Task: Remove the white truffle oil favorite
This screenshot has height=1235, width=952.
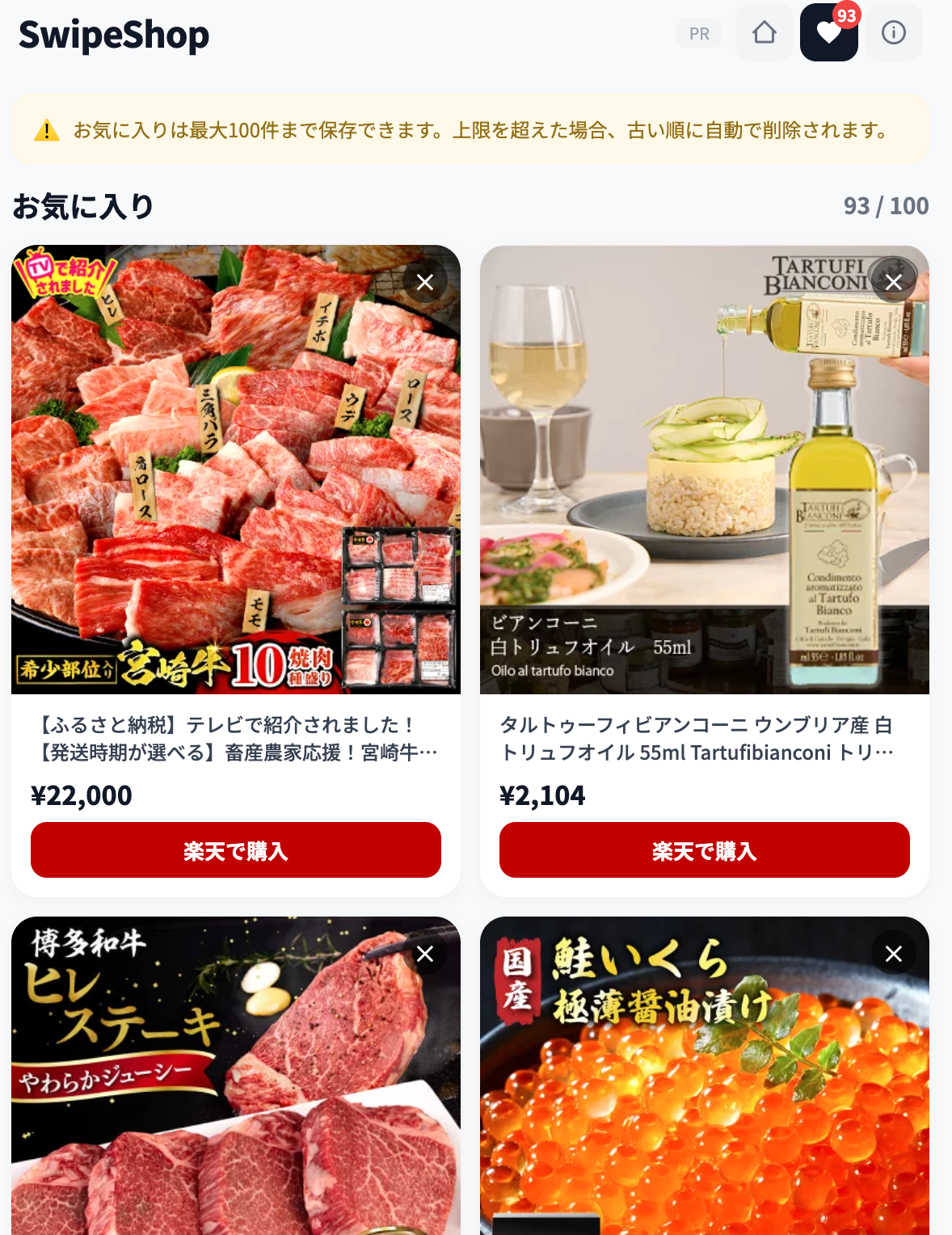Action: point(892,281)
